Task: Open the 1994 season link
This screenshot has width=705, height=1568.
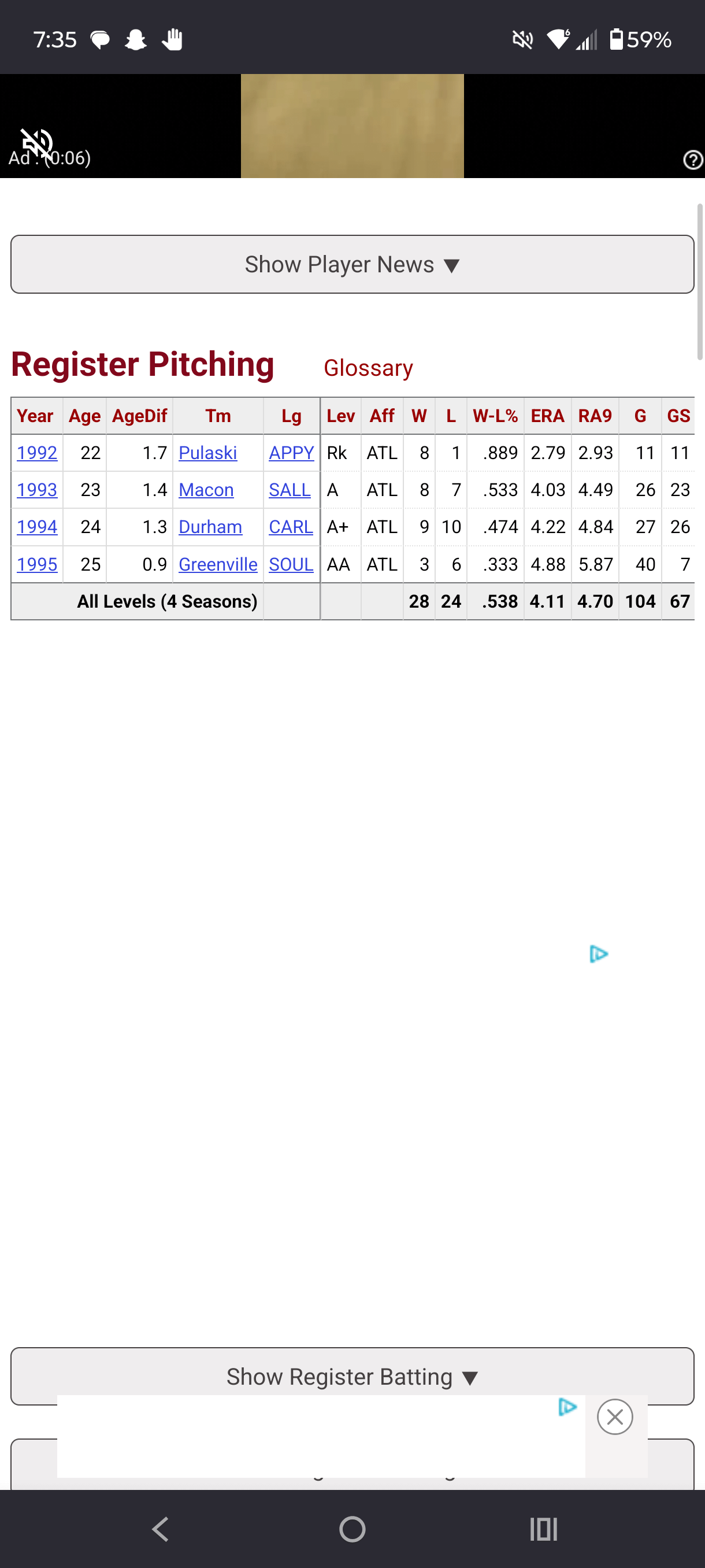Action: pyautogui.click(x=37, y=527)
